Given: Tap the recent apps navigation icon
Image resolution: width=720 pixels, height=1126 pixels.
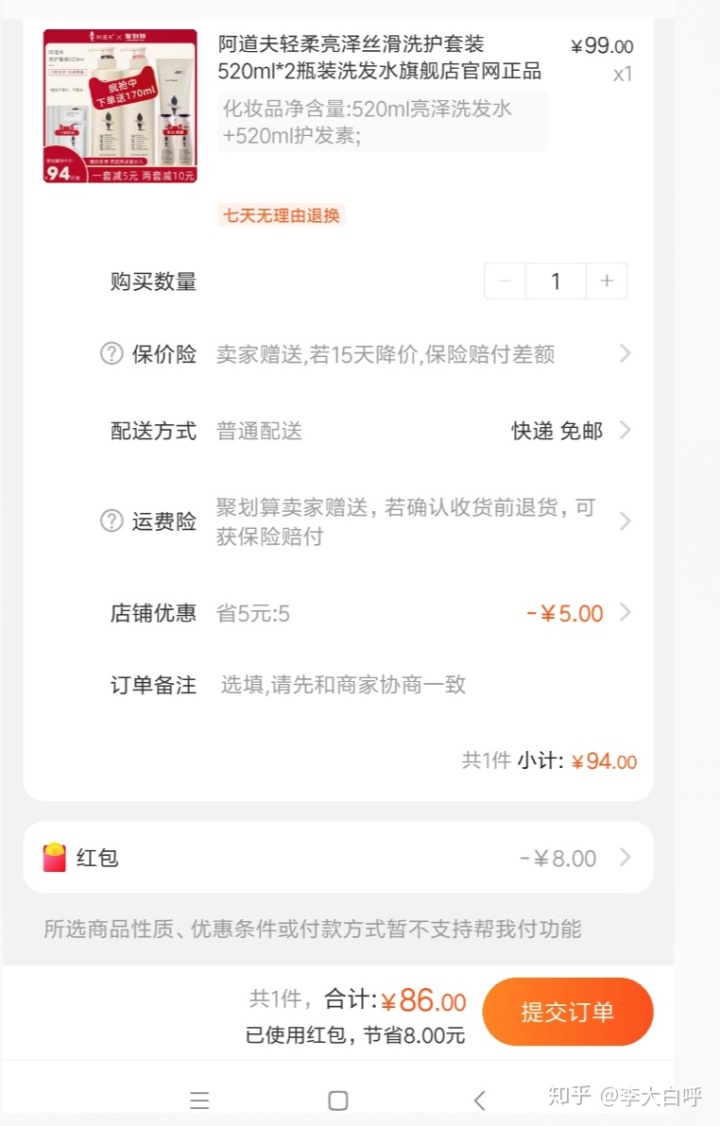Looking at the screenshot, I should [x=200, y=1100].
